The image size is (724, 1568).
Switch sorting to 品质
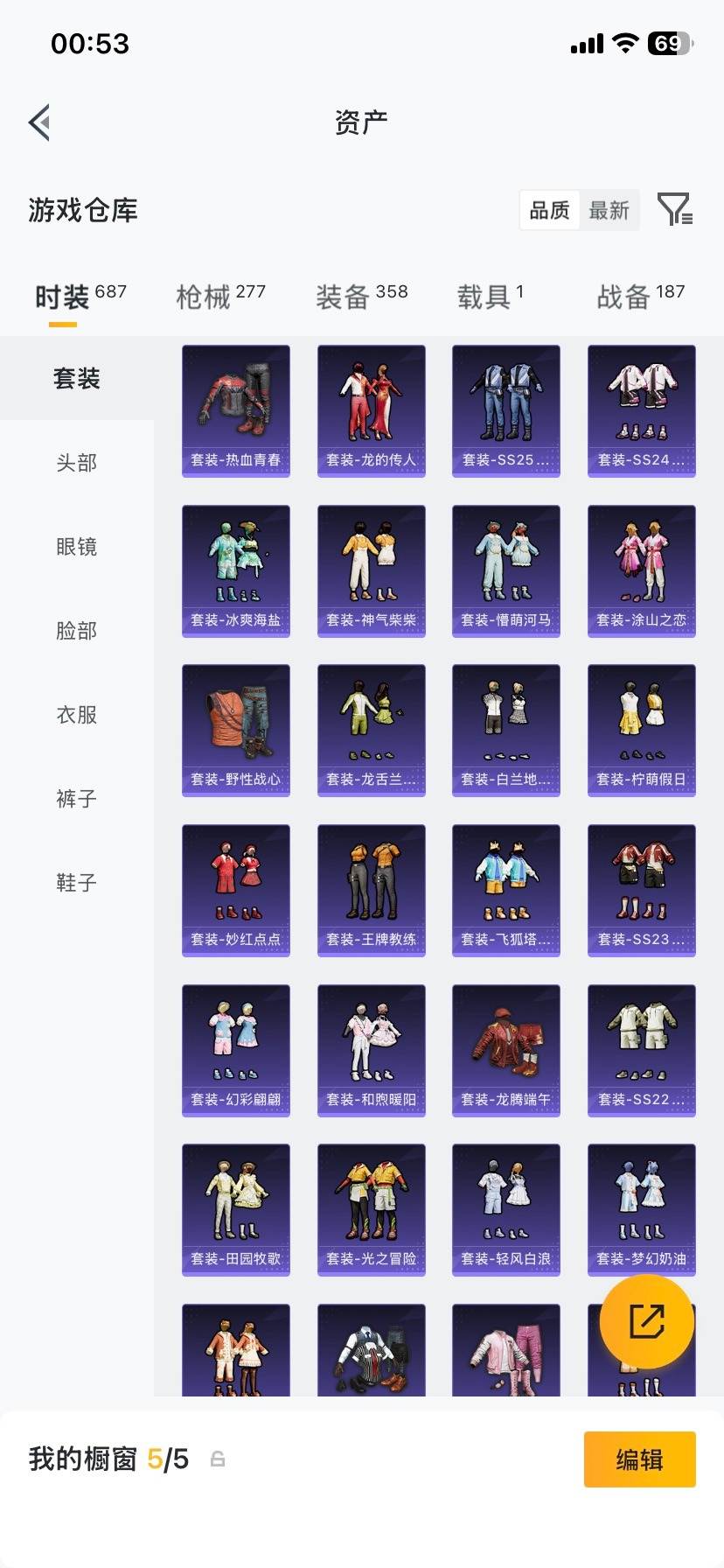coord(549,210)
